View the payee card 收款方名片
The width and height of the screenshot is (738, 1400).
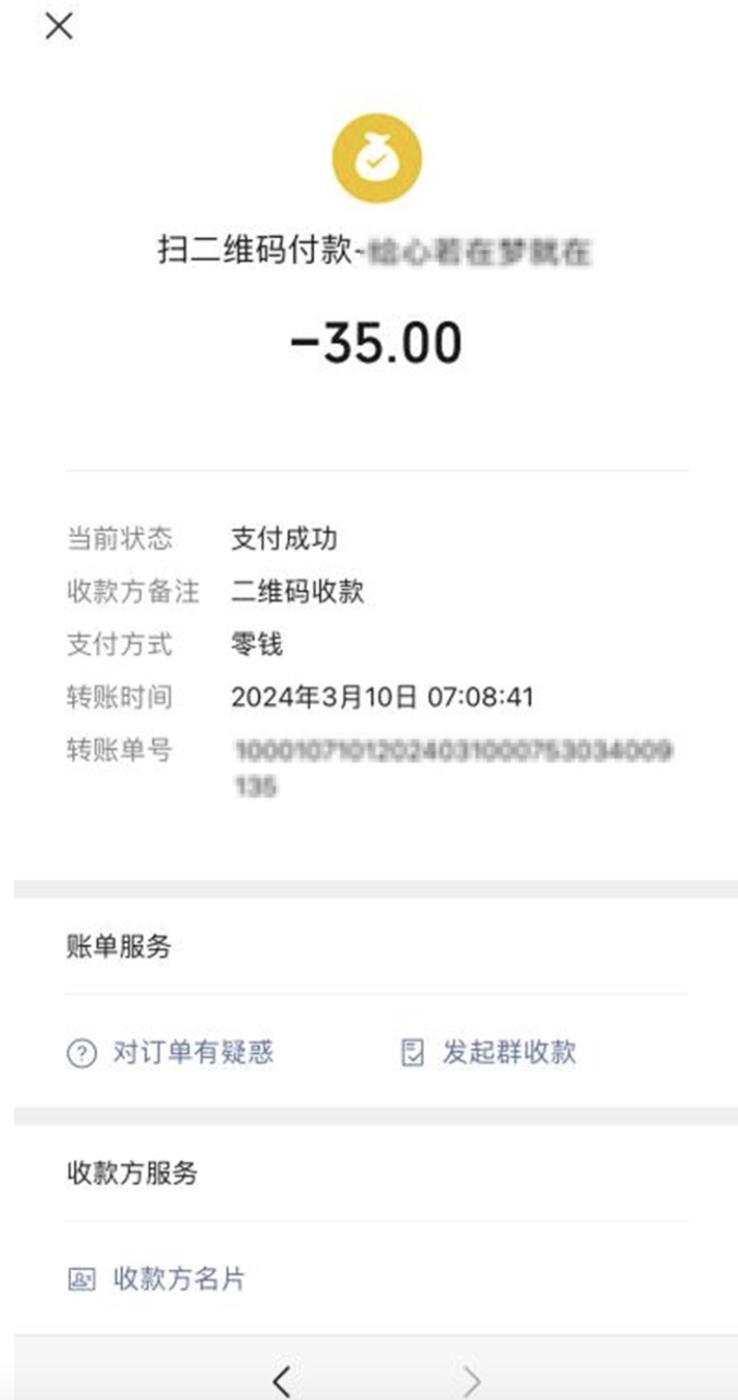click(156, 1278)
